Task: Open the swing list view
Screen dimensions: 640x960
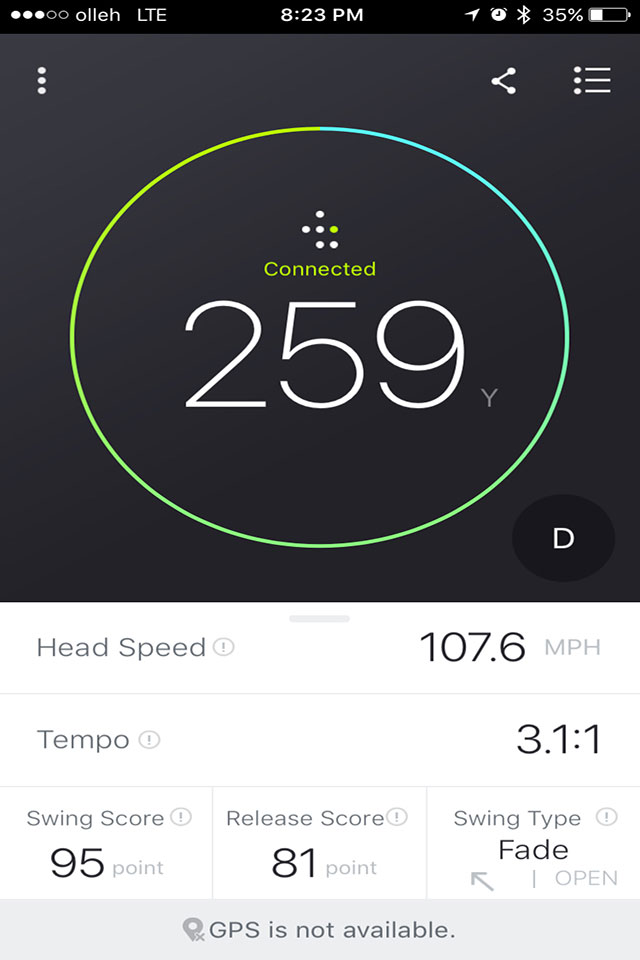Action: [592, 81]
